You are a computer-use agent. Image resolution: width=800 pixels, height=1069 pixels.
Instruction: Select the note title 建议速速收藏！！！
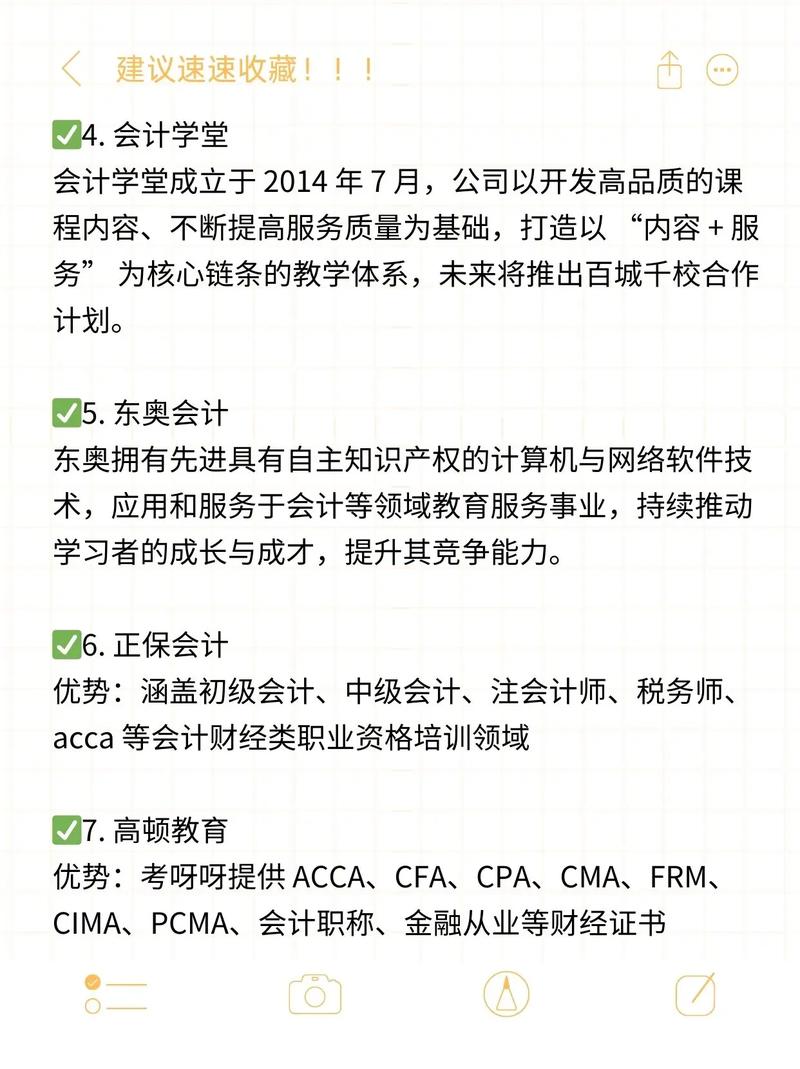pos(243,71)
